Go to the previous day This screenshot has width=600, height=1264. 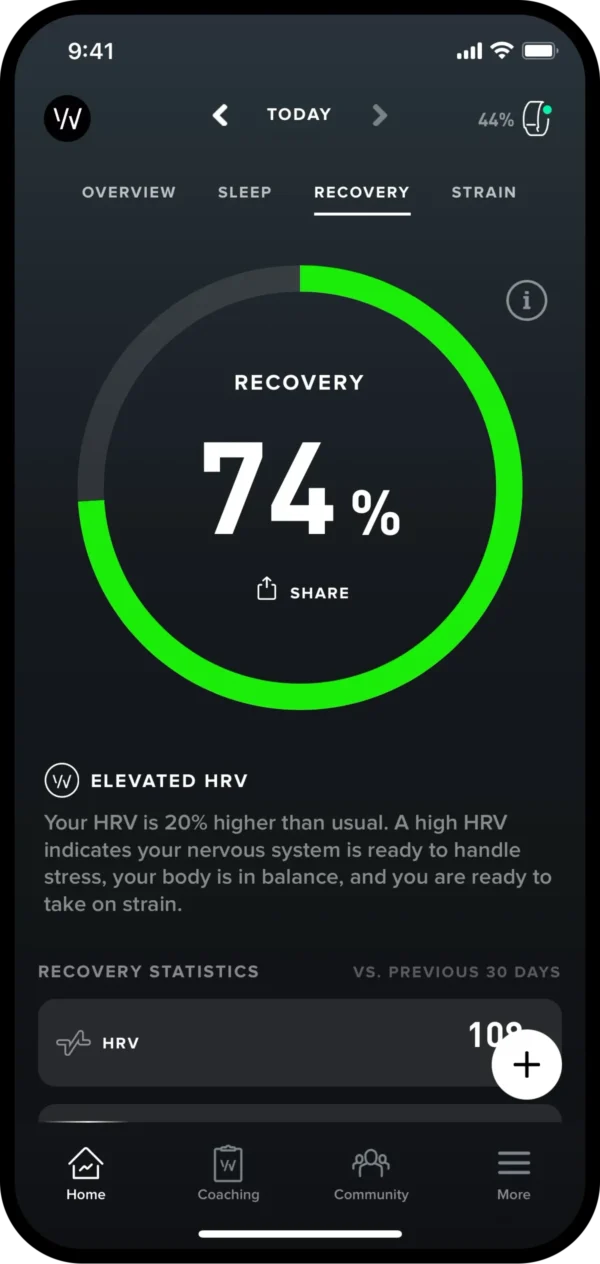(x=220, y=116)
